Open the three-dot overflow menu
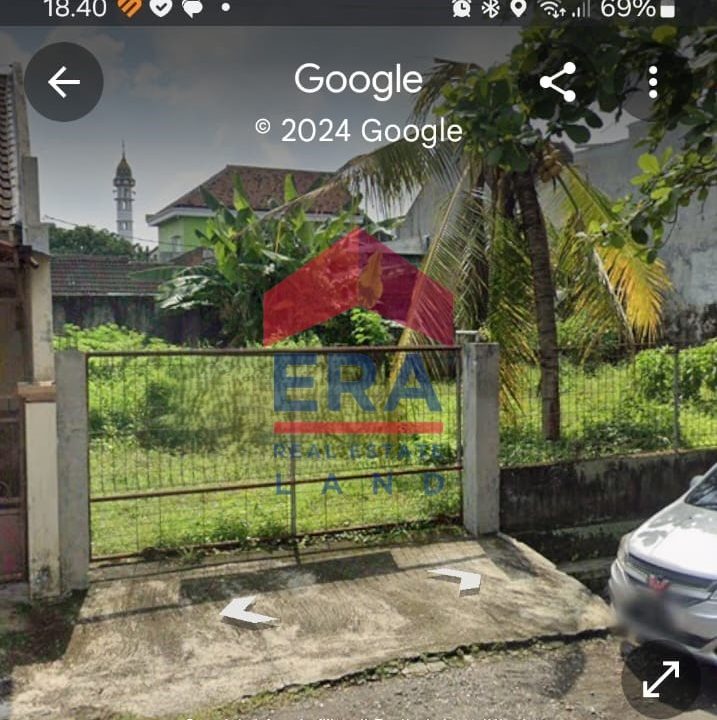Viewport: 717px width, 720px height. click(652, 82)
